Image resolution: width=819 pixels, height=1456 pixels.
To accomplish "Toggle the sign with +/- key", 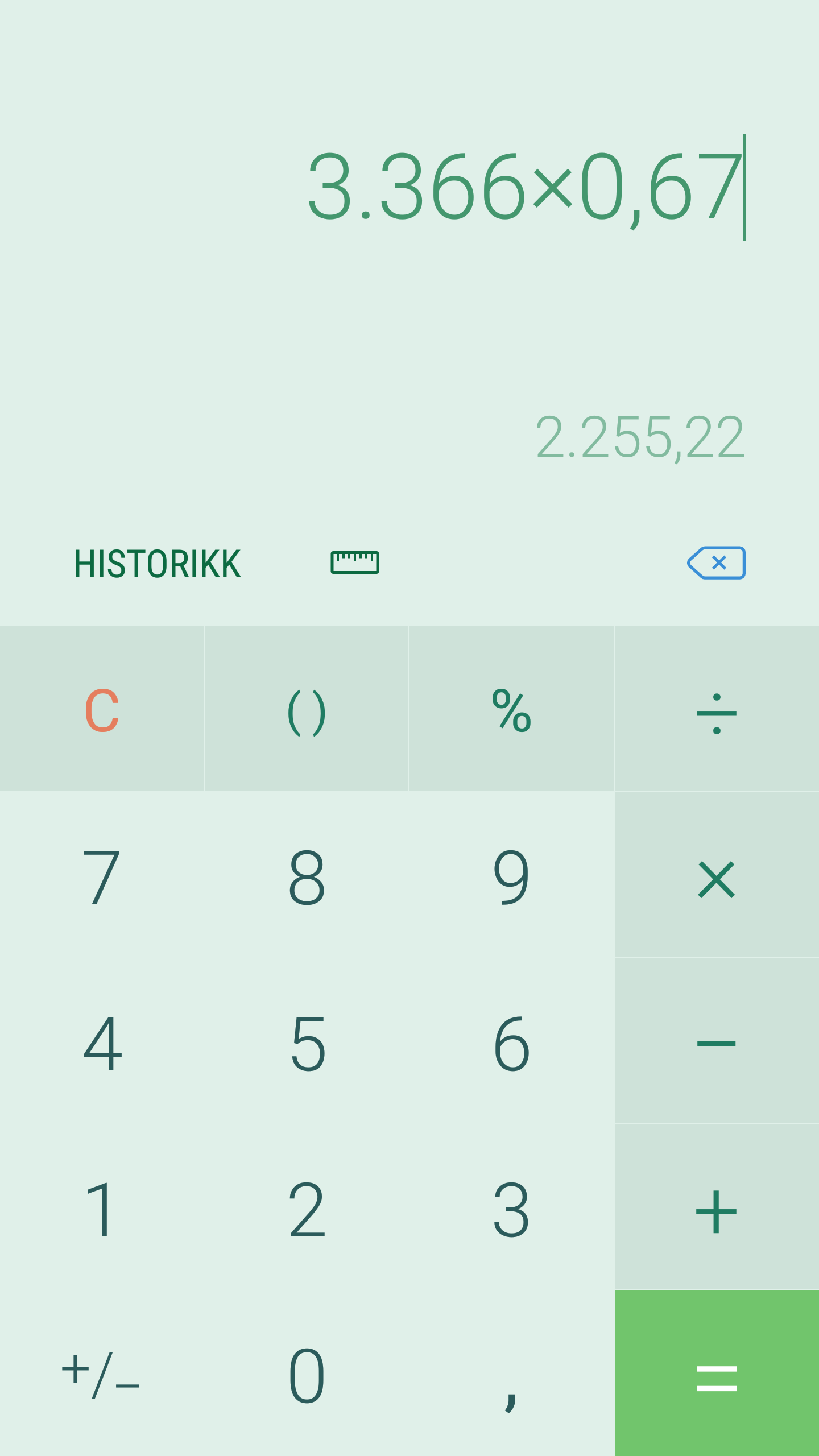I will 102,1374.
